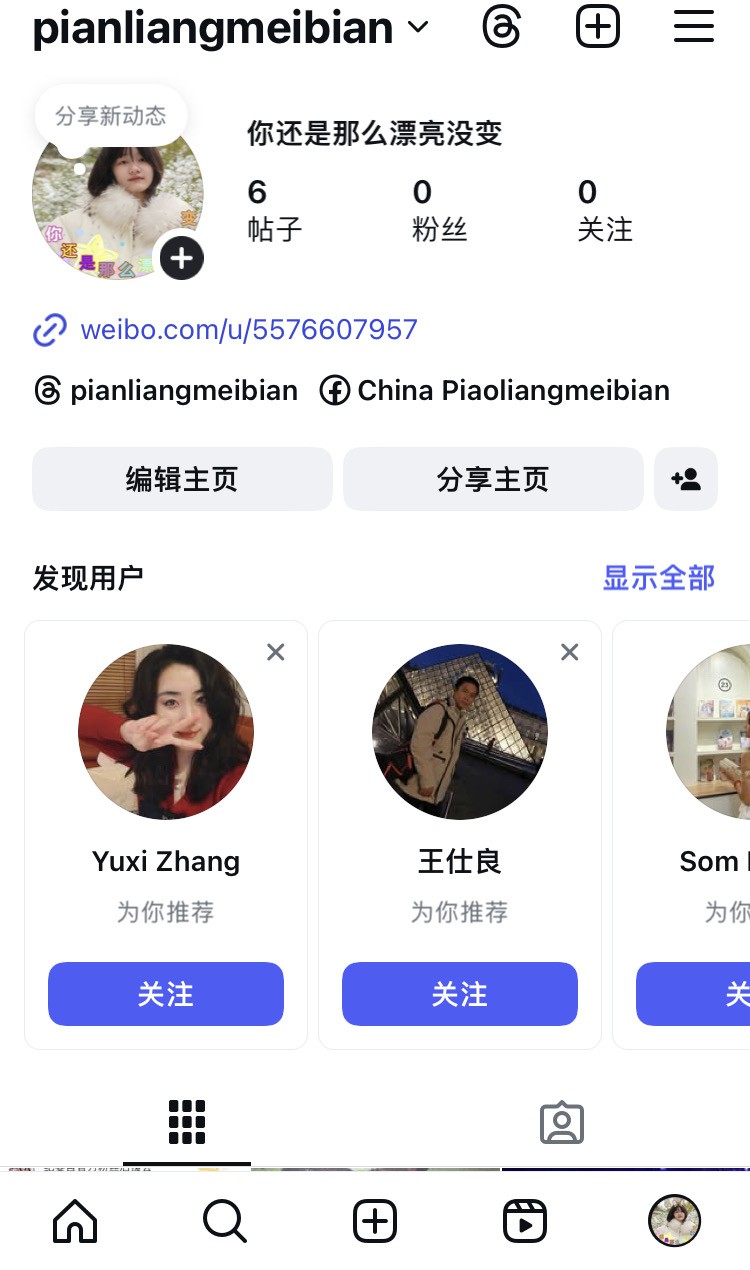Switch to the tagged photos tab
The height and width of the screenshot is (1270, 750).
pos(562,1123)
